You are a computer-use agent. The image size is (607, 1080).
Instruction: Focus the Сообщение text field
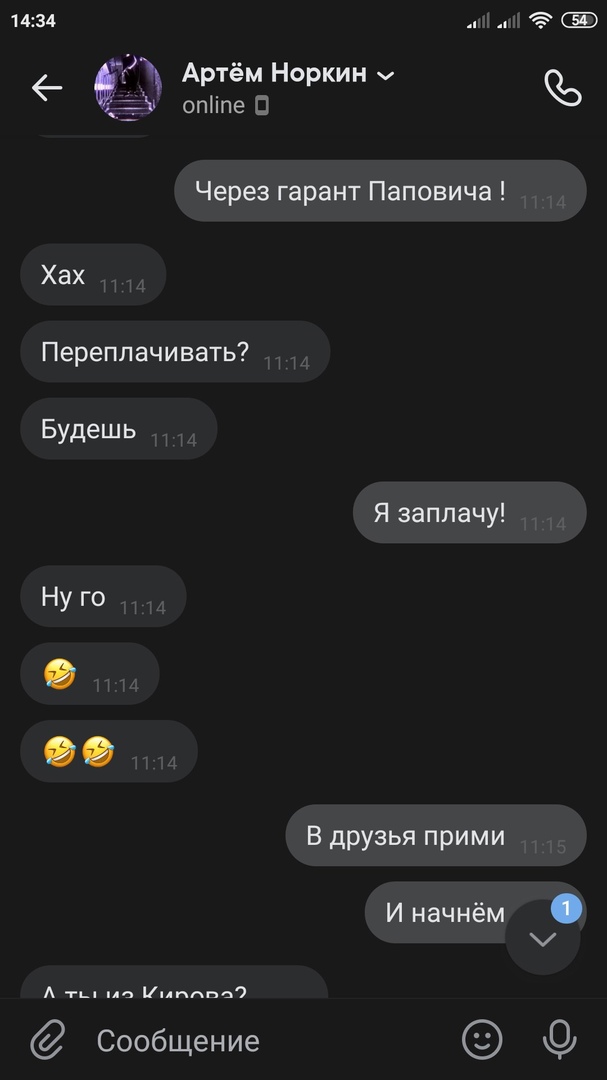coord(260,1040)
